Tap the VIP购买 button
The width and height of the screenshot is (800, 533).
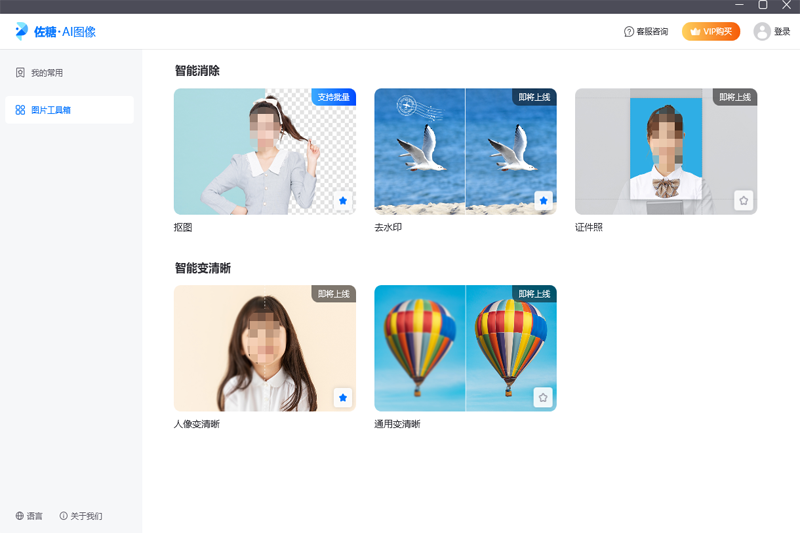pyautogui.click(x=711, y=32)
